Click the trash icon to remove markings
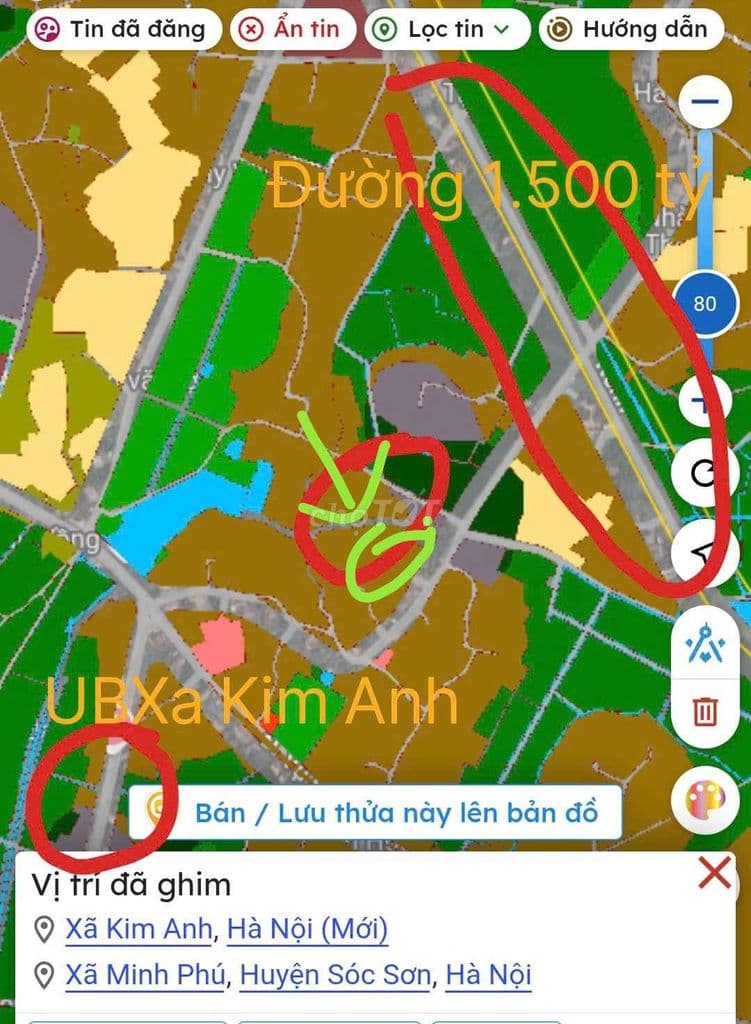751x1024 pixels. point(707,713)
